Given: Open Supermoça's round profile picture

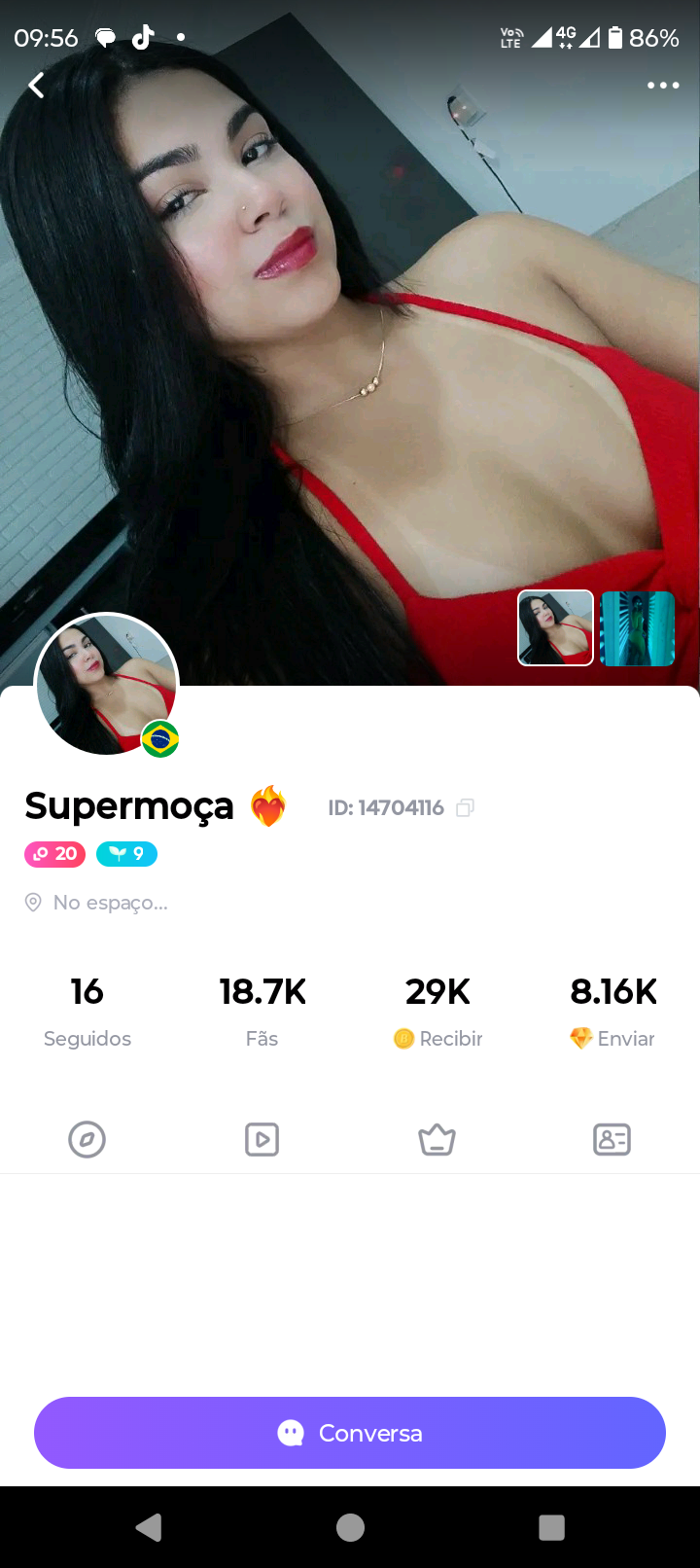Looking at the screenshot, I should (107, 684).
